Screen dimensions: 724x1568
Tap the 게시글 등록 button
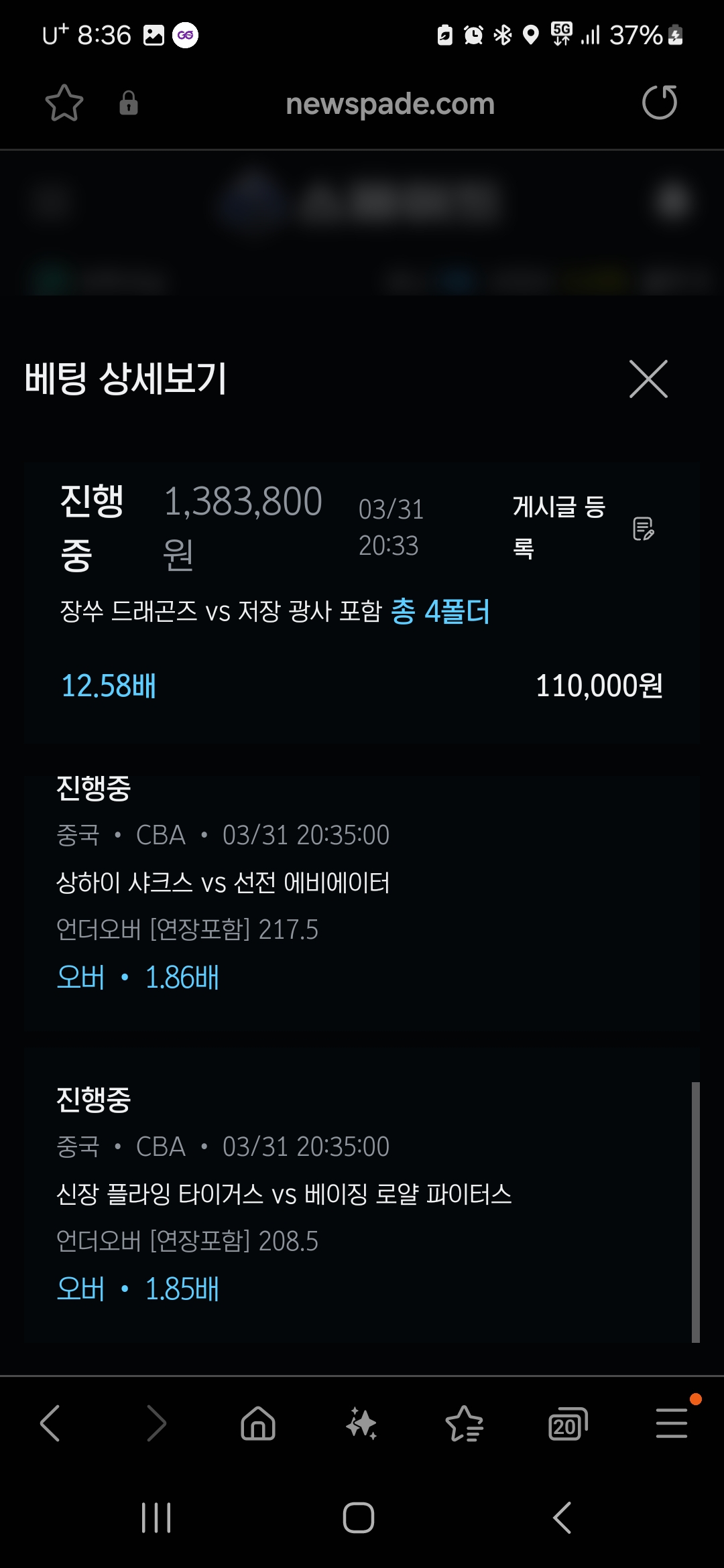pyautogui.click(x=583, y=527)
